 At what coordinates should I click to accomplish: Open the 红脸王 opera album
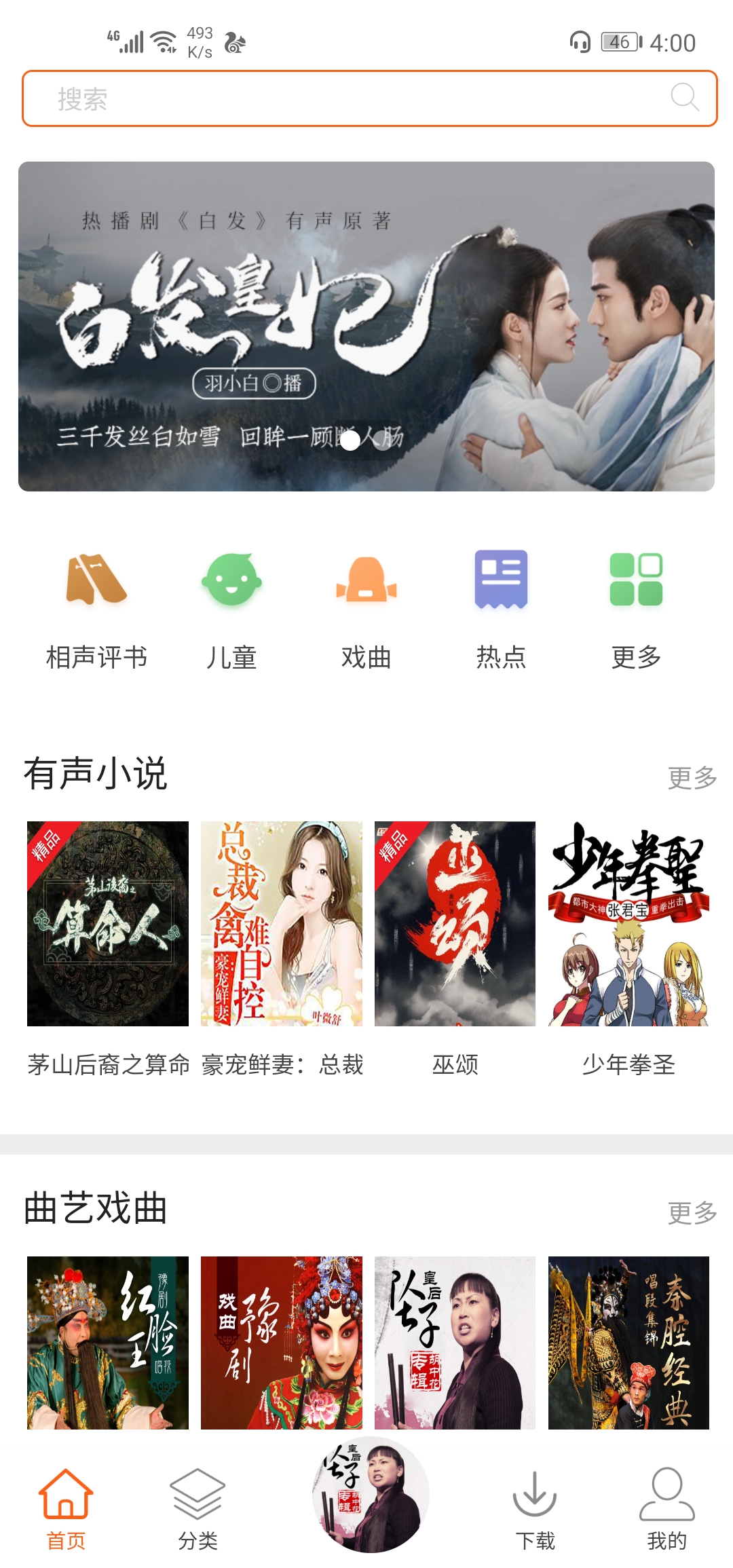point(108,1343)
